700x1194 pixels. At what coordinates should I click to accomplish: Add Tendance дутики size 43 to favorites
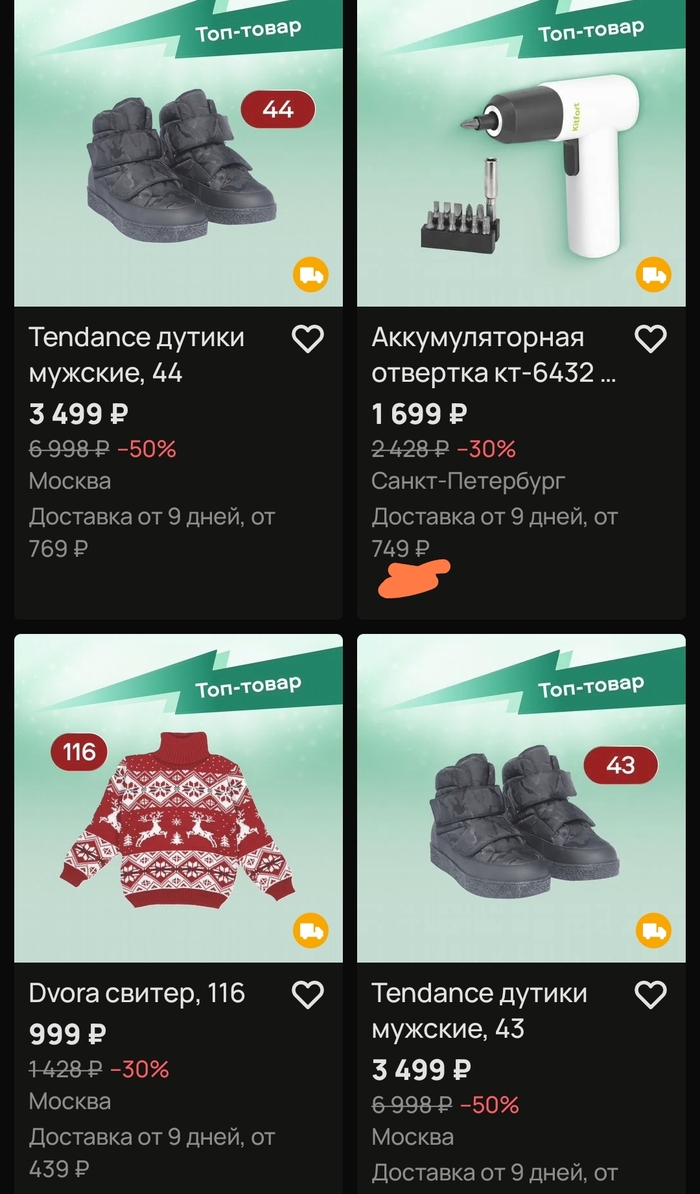point(650,994)
